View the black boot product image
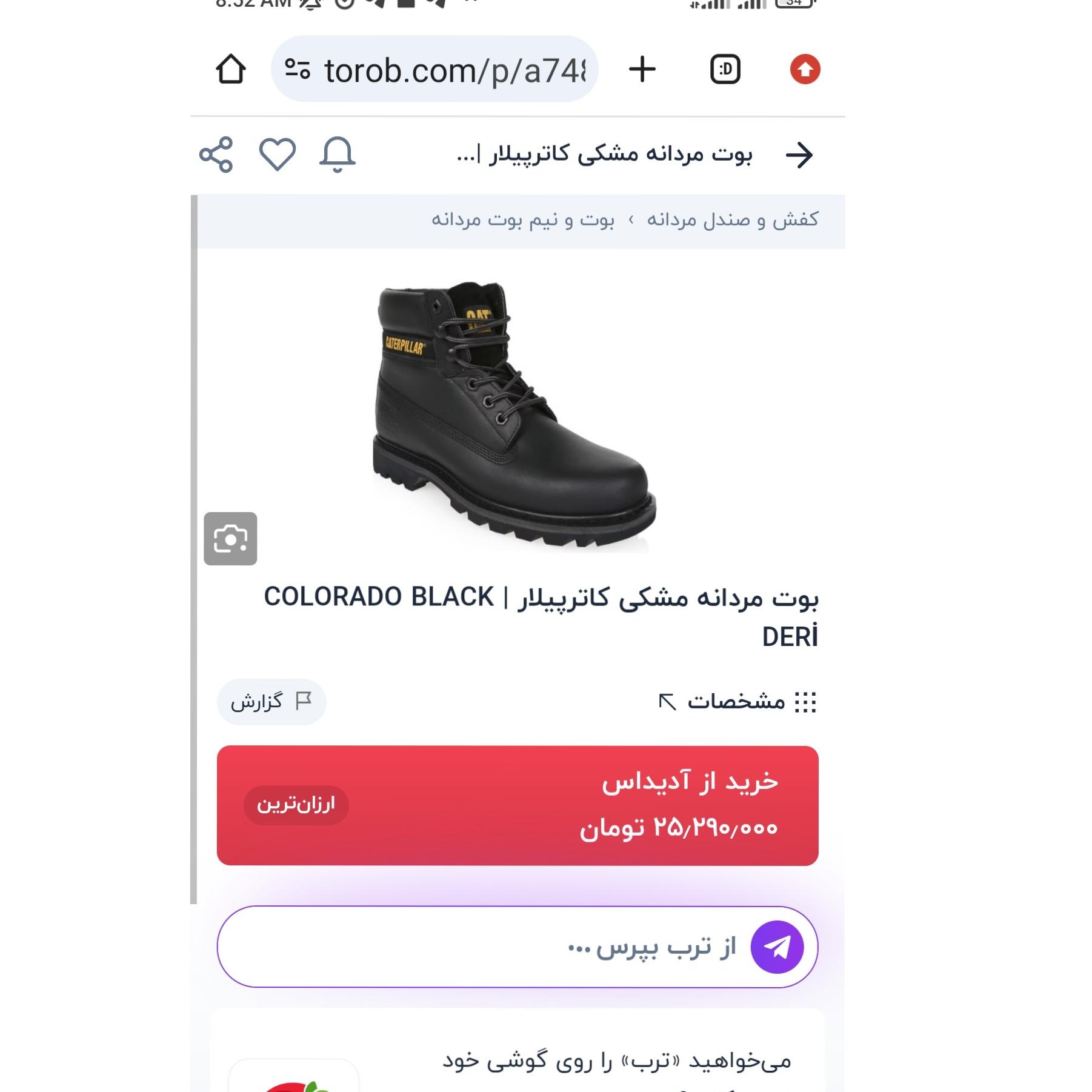This screenshot has width=1092, height=1092. point(514,416)
